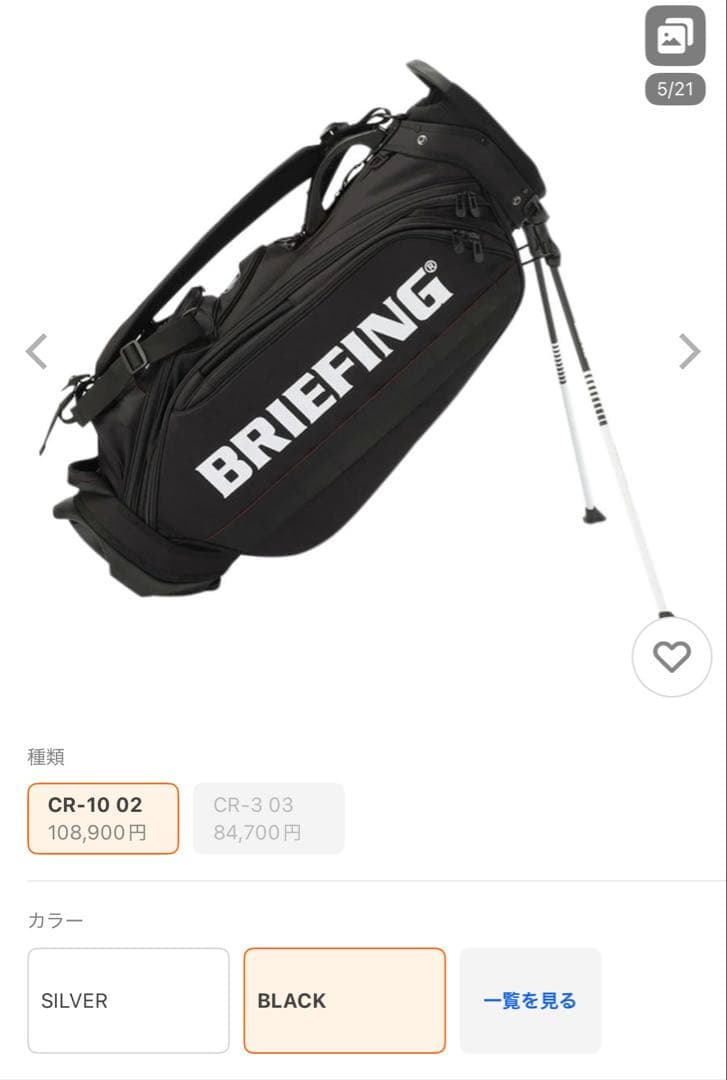Select the CR-10 02 type option
The height and width of the screenshot is (1080, 727).
(x=103, y=818)
